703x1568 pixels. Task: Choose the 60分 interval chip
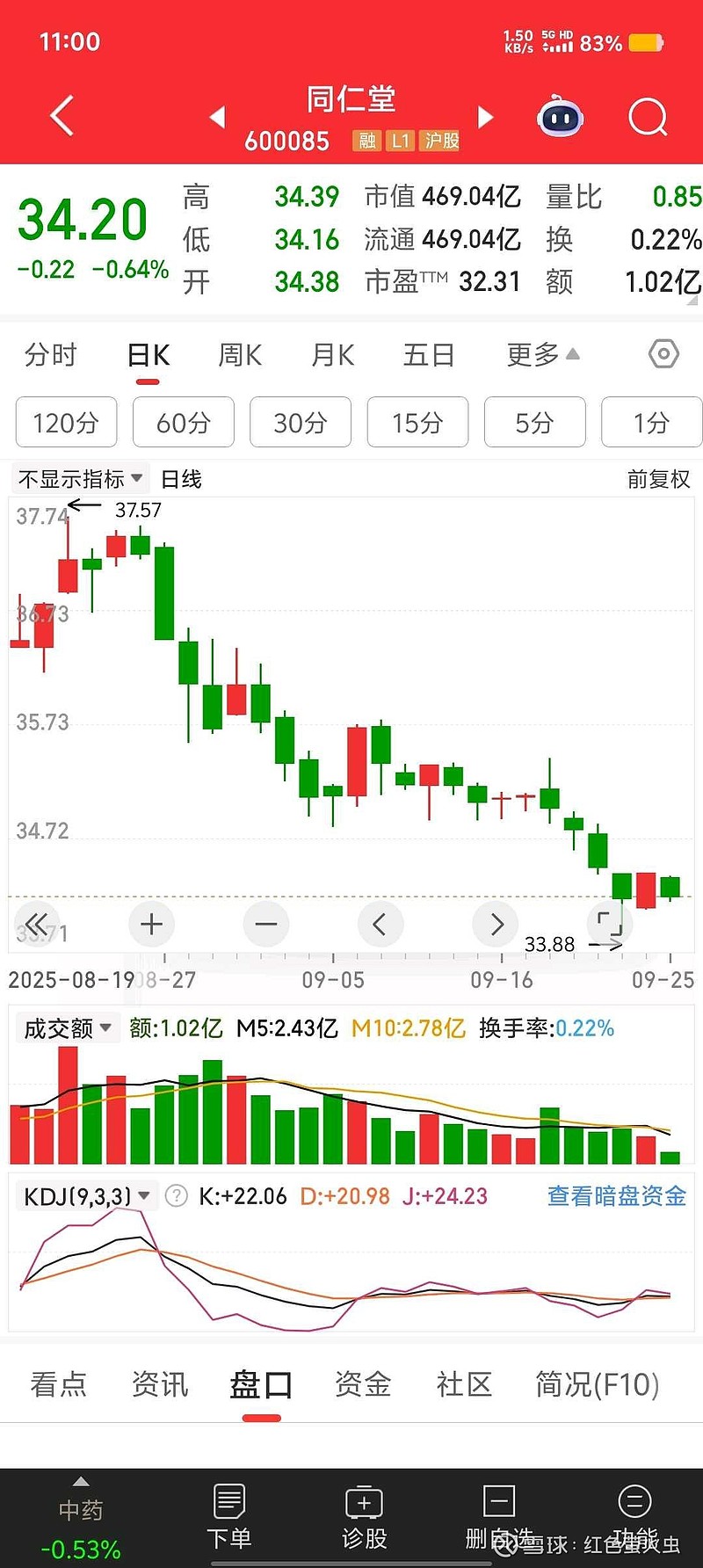click(x=184, y=423)
